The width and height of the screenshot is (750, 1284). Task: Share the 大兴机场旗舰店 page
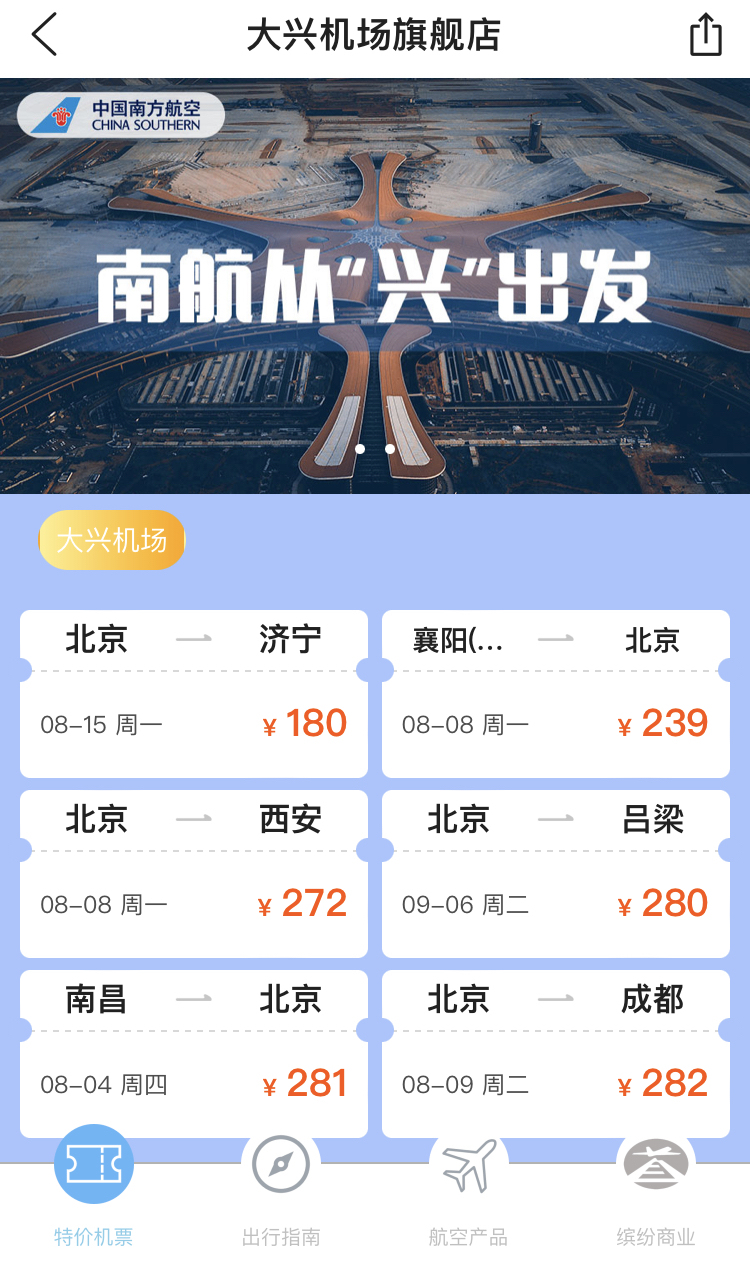tap(705, 36)
